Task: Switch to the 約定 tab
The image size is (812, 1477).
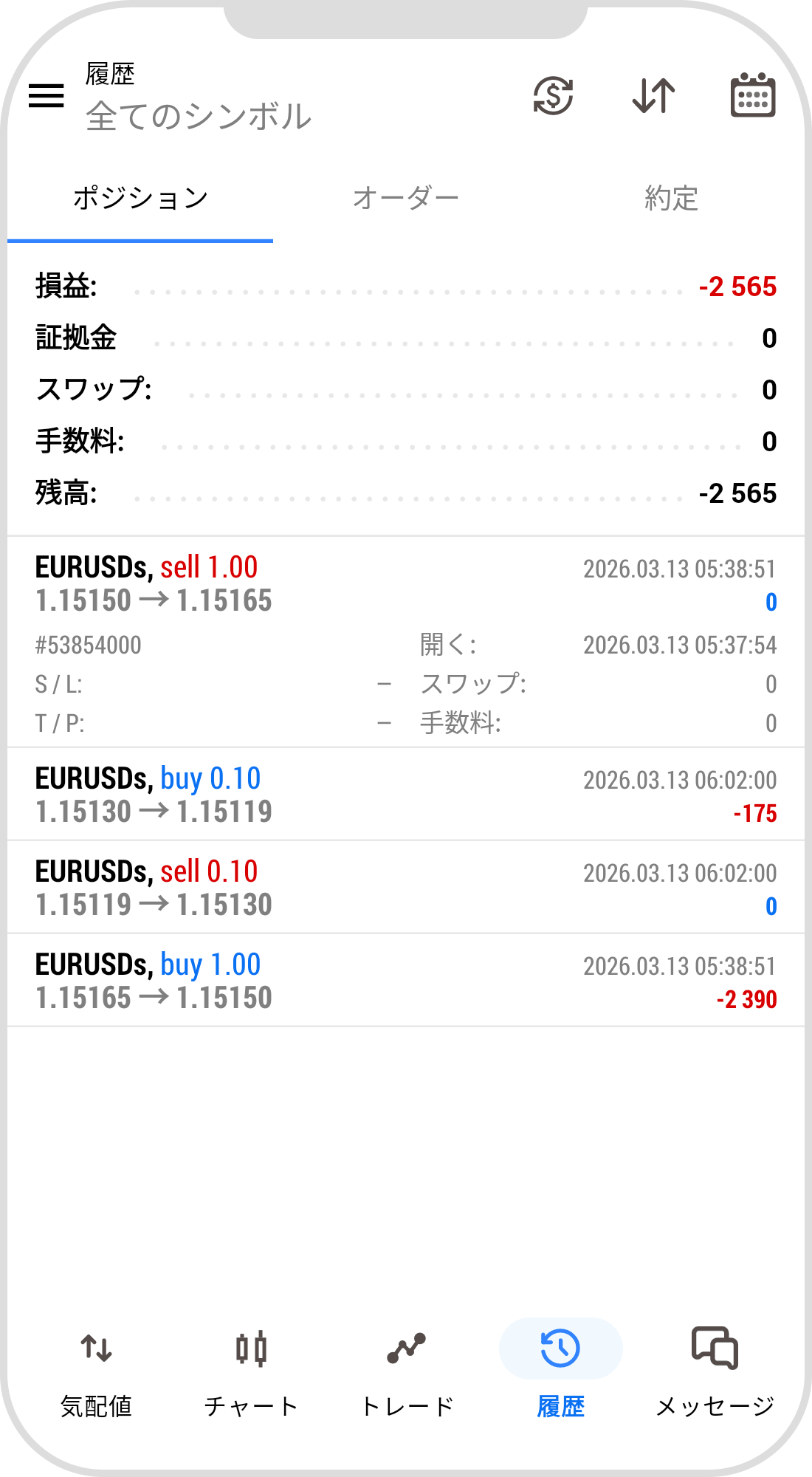Action: (x=671, y=199)
